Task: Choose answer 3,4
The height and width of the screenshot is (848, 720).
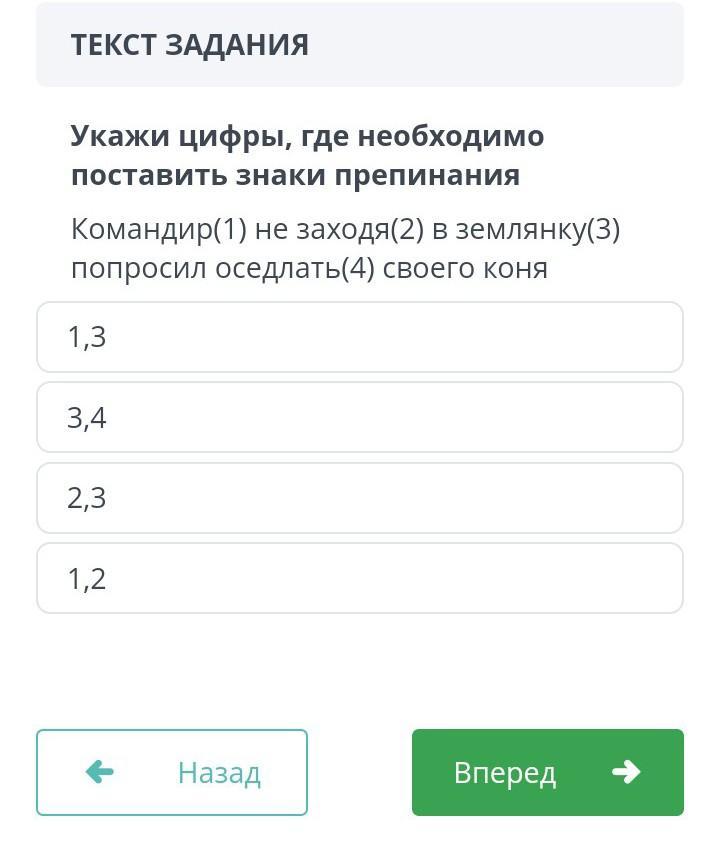Action: pyautogui.click(x=360, y=418)
